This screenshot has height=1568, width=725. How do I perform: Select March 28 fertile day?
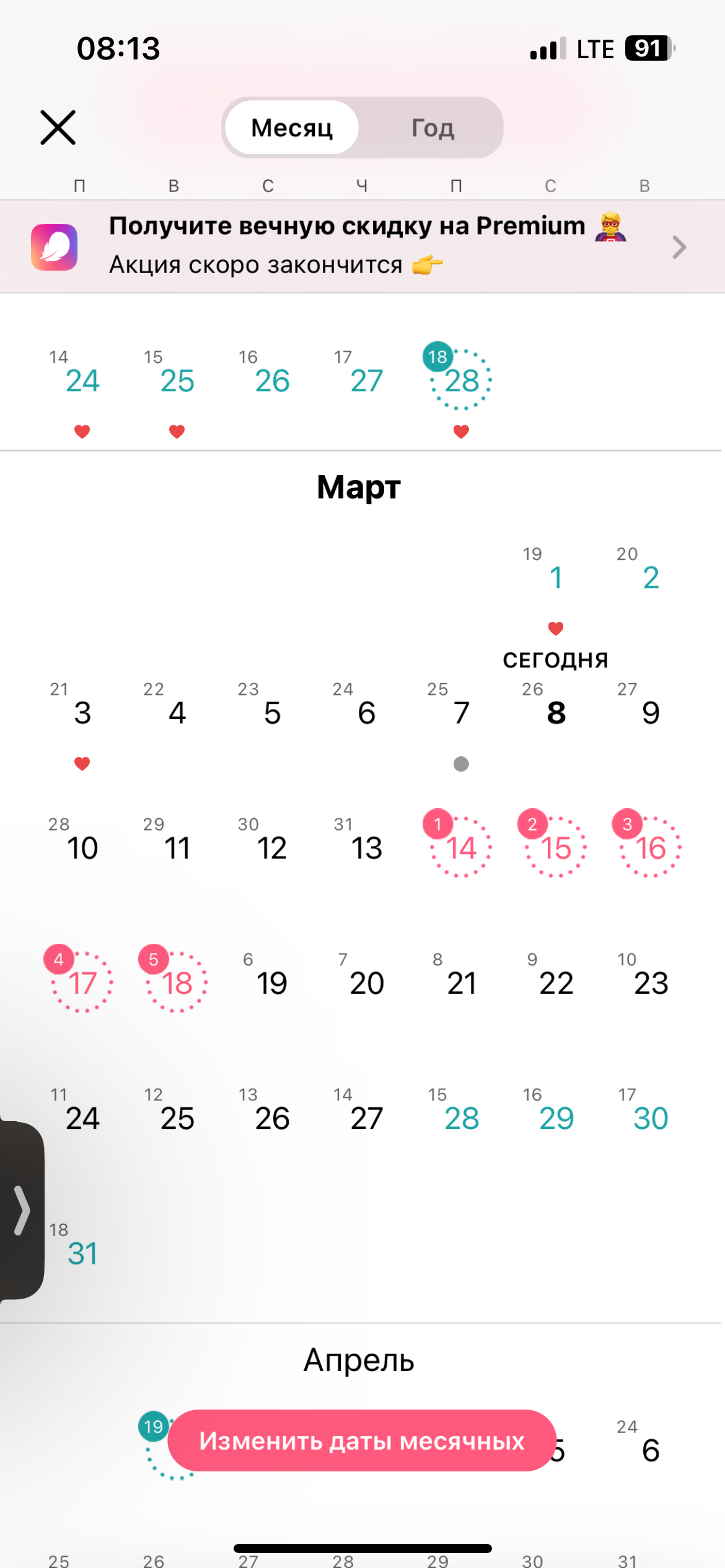click(461, 1118)
